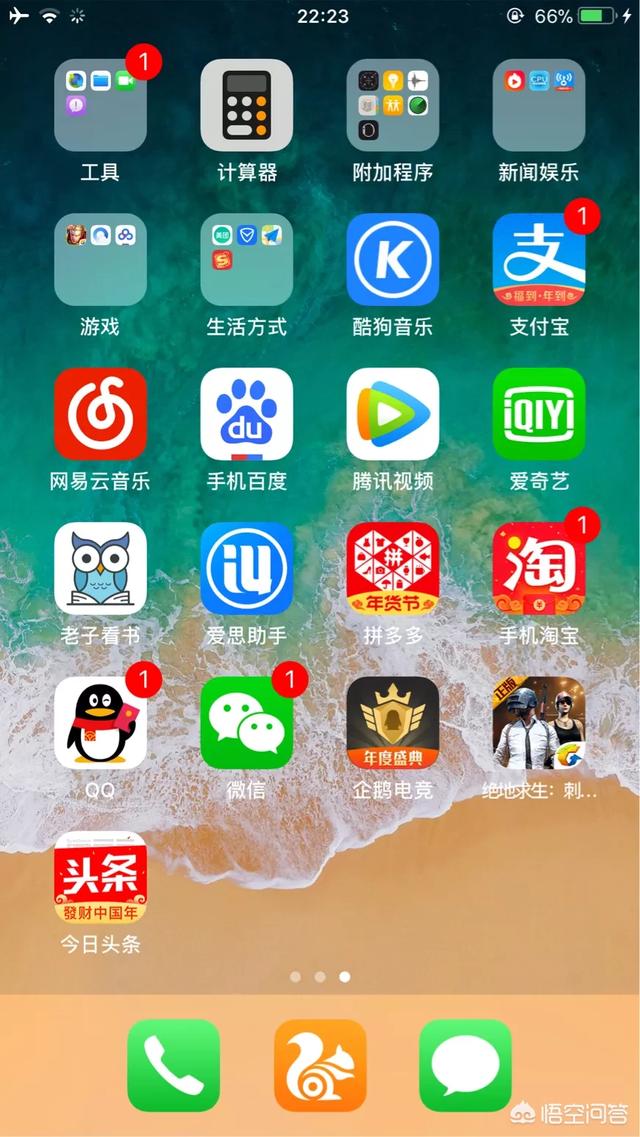Image resolution: width=640 pixels, height=1137 pixels.
Task: Launch the 计算器 calculator app
Action: (246, 105)
